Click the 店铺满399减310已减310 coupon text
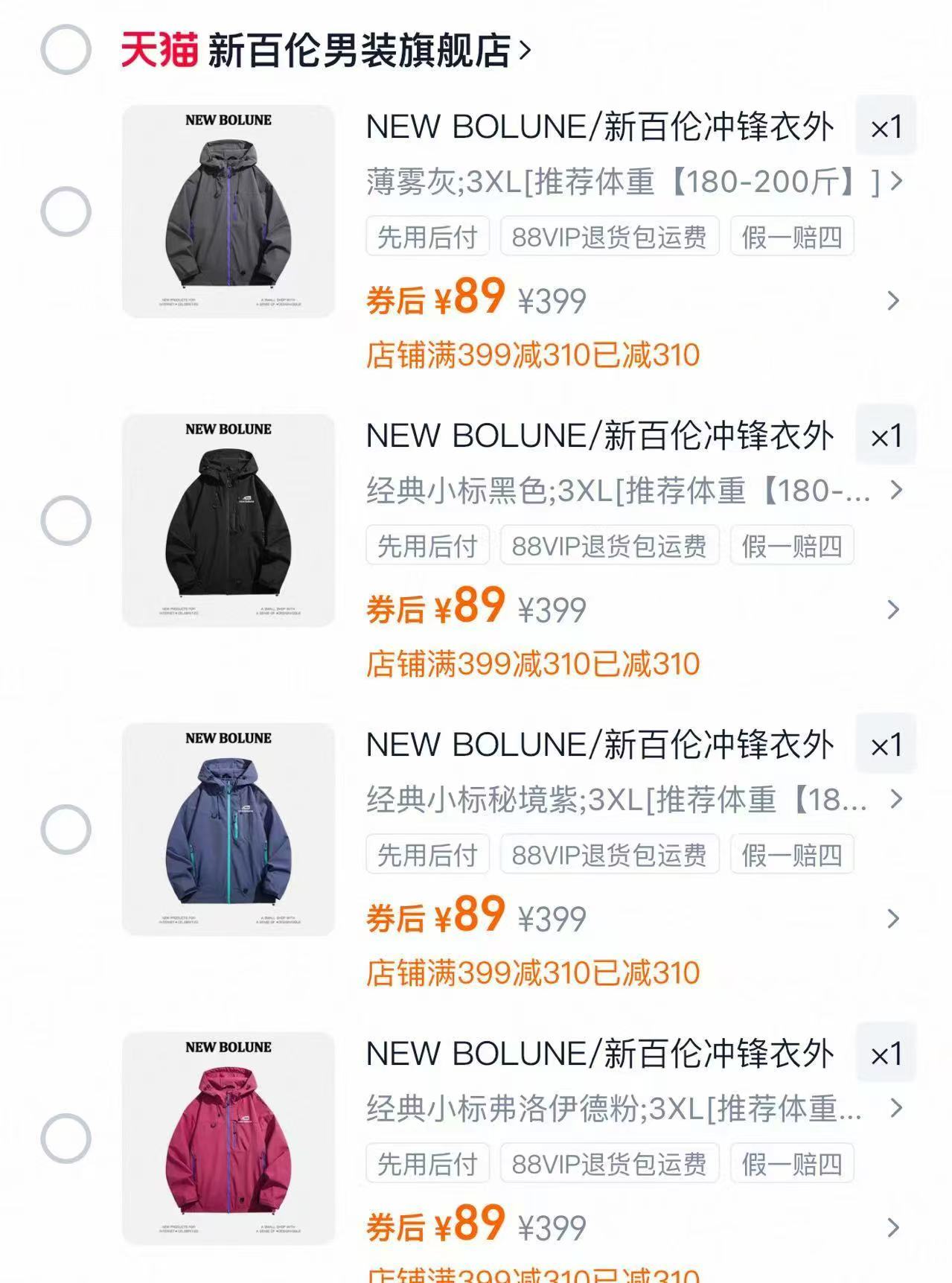952x1283 pixels. 533,357
